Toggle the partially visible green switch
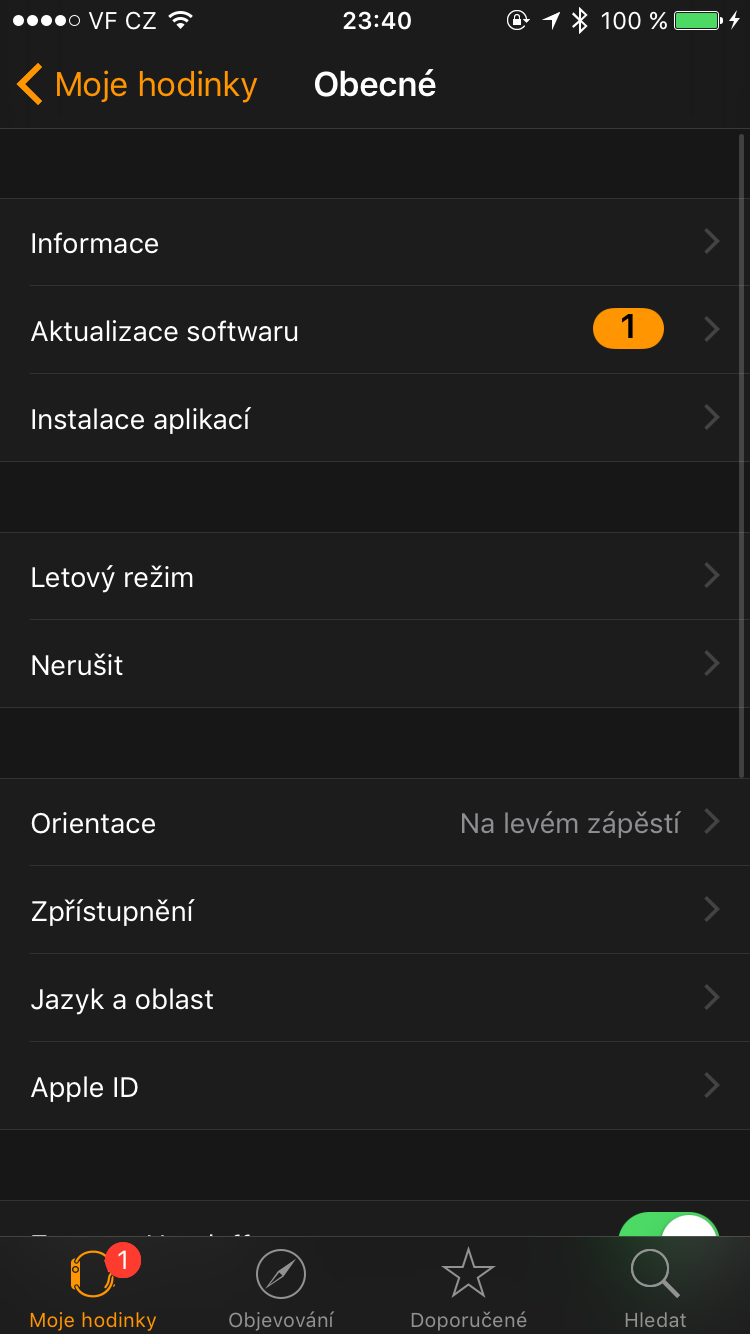The height and width of the screenshot is (1334, 750). pyautogui.click(x=669, y=1225)
